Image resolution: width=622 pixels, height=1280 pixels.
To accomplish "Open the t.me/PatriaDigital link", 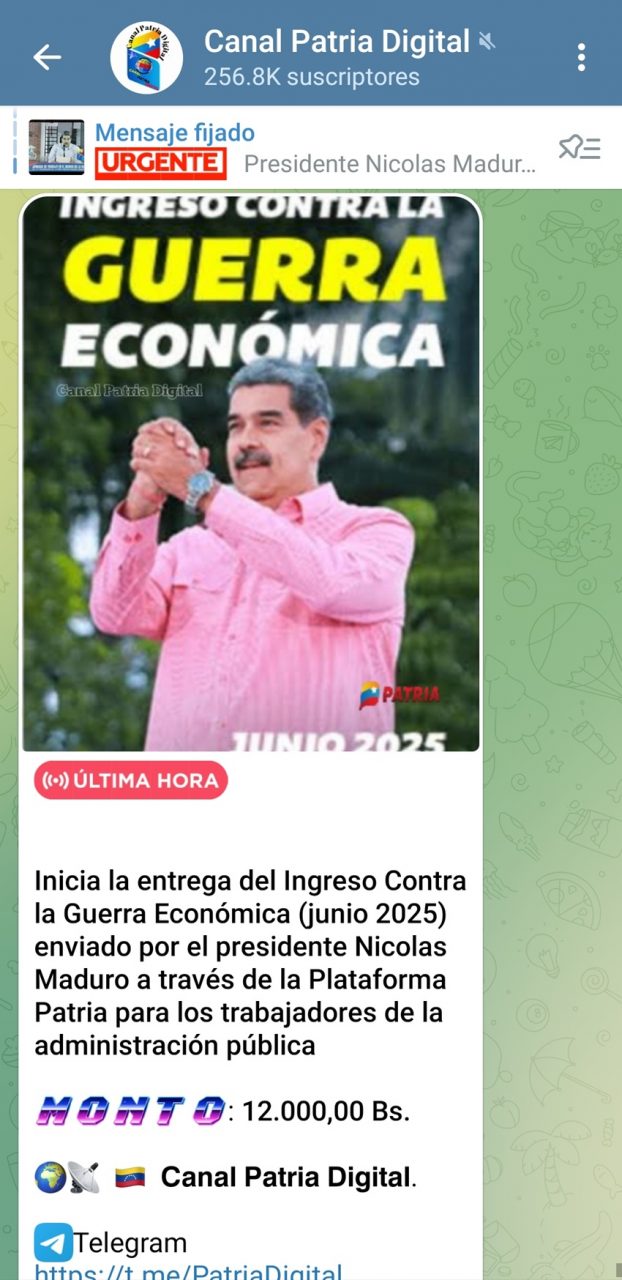I will 188,1272.
